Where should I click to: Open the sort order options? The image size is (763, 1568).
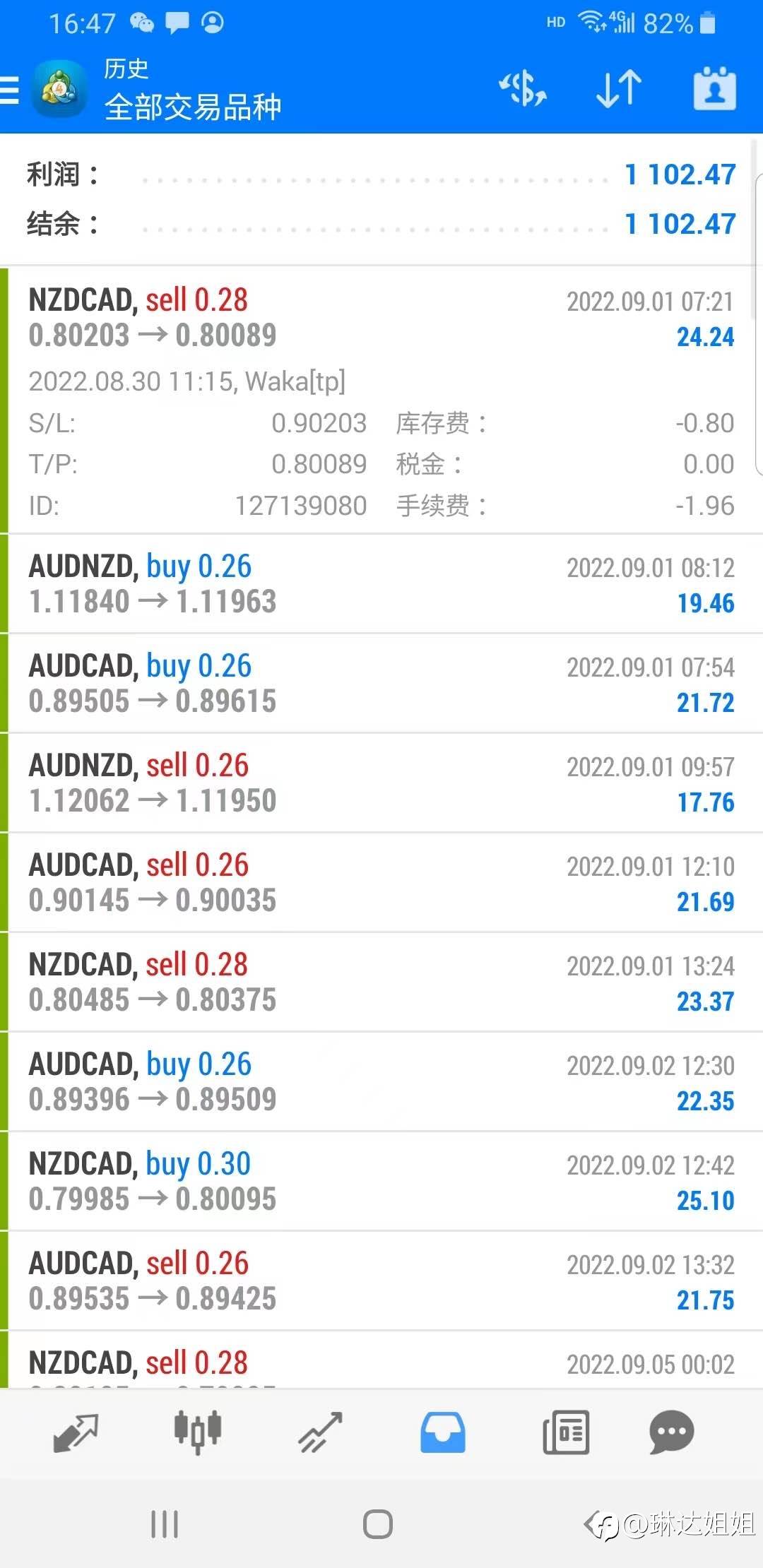(x=618, y=89)
